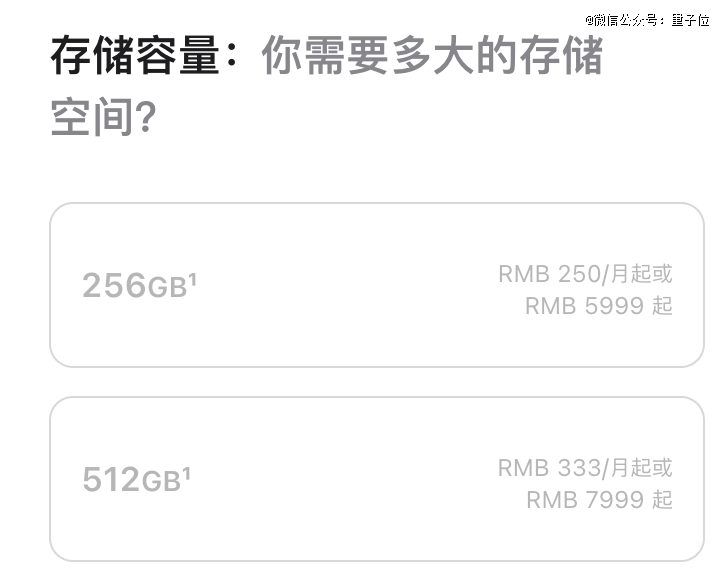Screen dimensions: 728x578
Task: Choose the 512GB storage capacity
Action: pyautogui.click(x=376, y=479)
